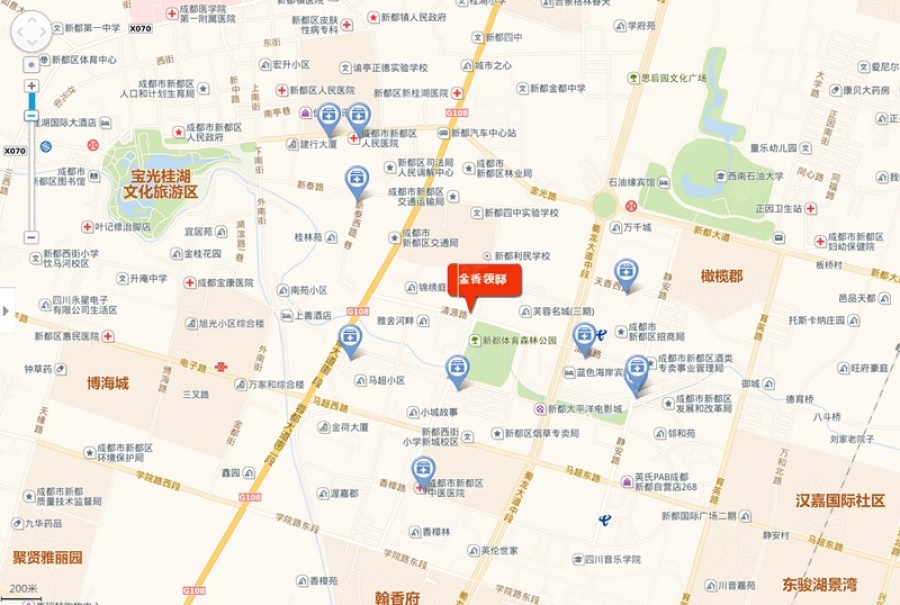
Task: Select the hospital marker beside 新都区招商局
Action: click(x=584, y=336)
